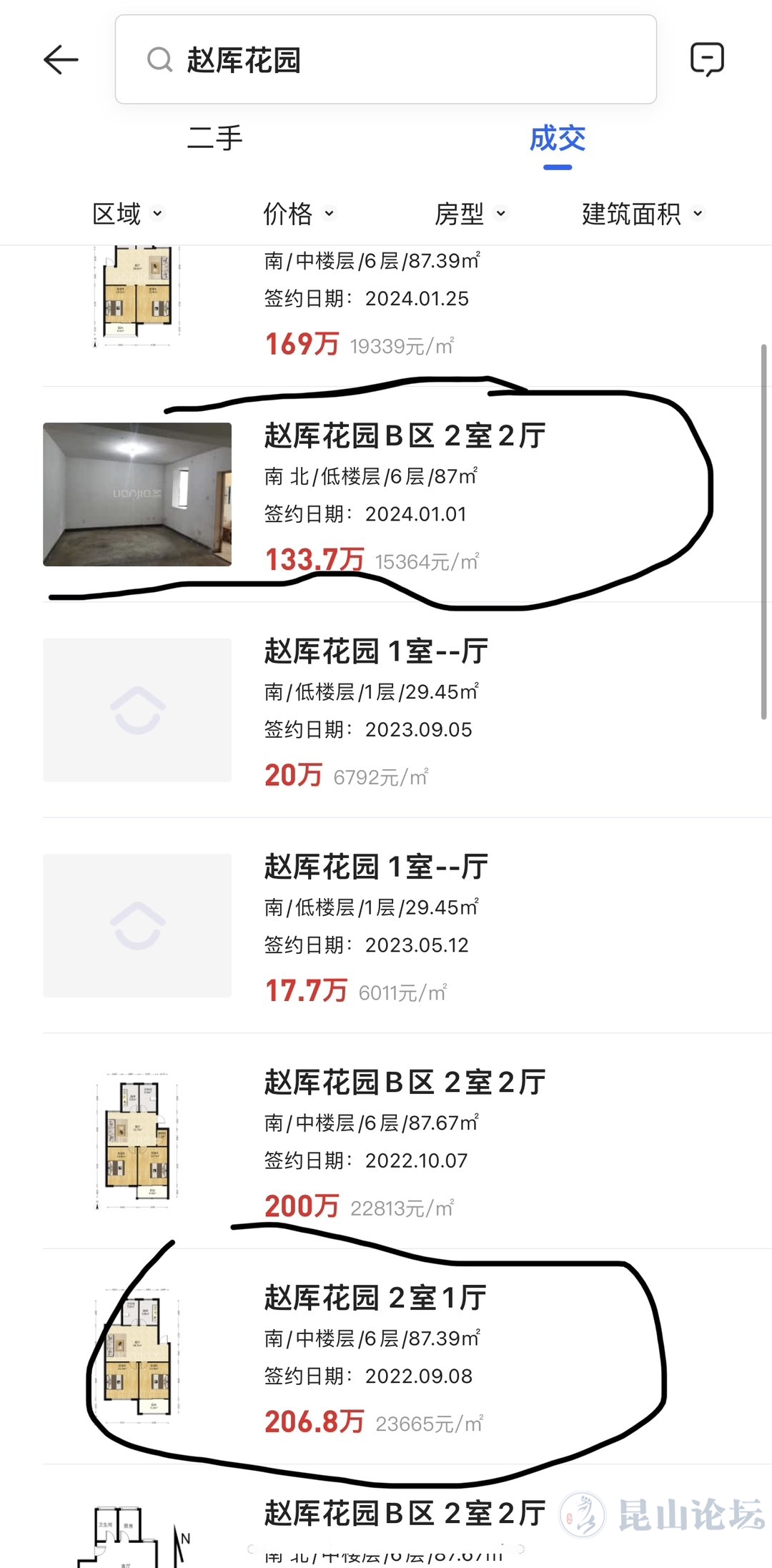The image size is (772, 1568).
Task: Go back using the arrow icon
Action: tap(61, 59)
